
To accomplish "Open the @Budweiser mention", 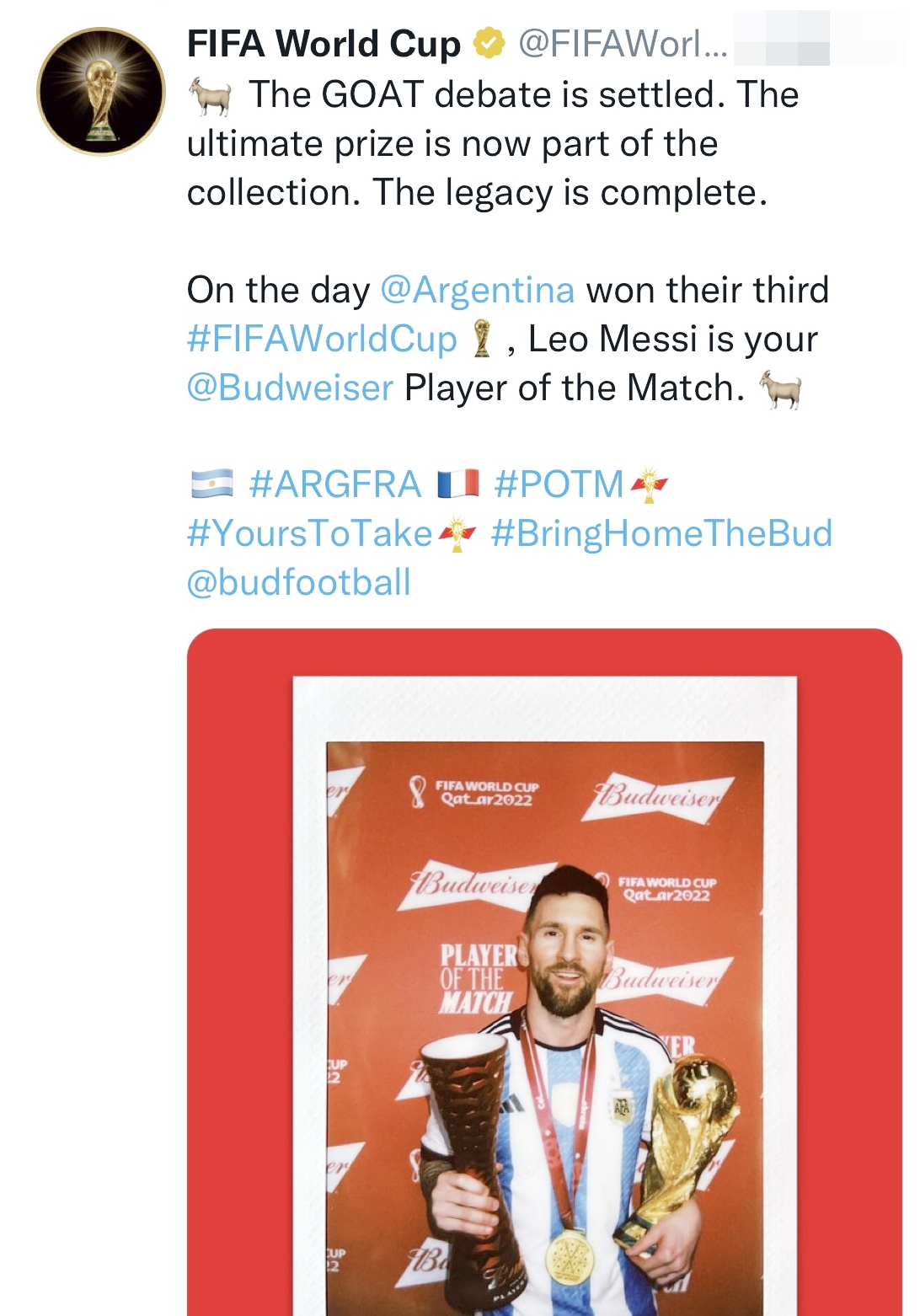I will pos(290,388).
